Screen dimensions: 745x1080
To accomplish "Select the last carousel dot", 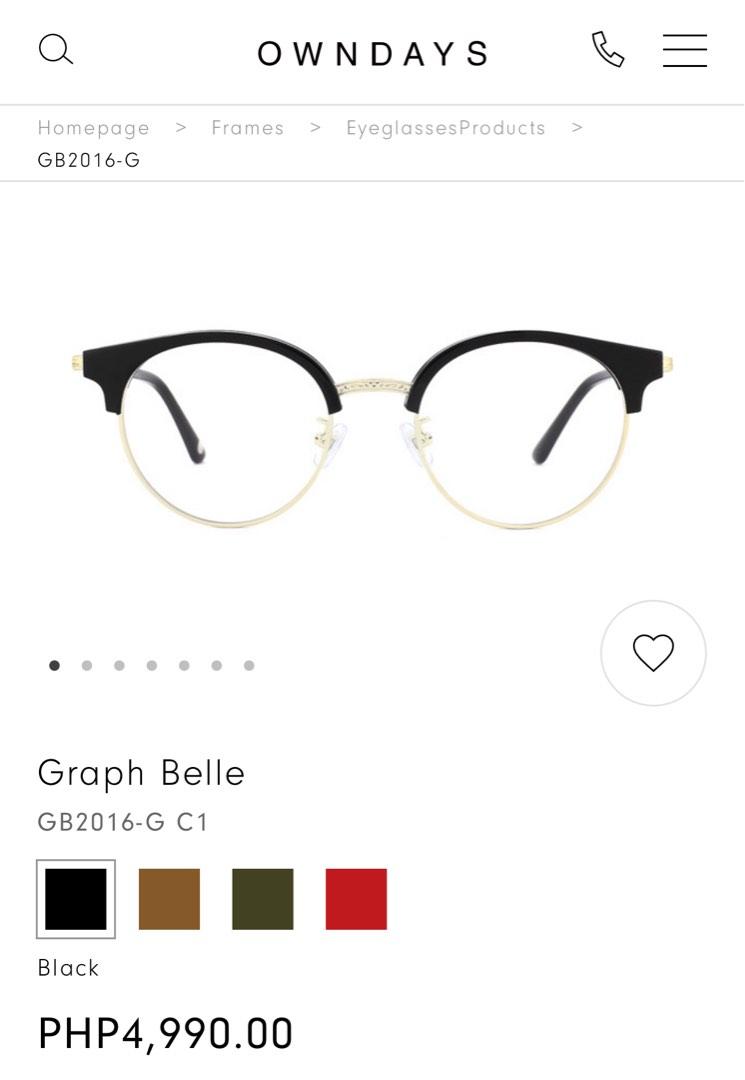I will 247,664.
